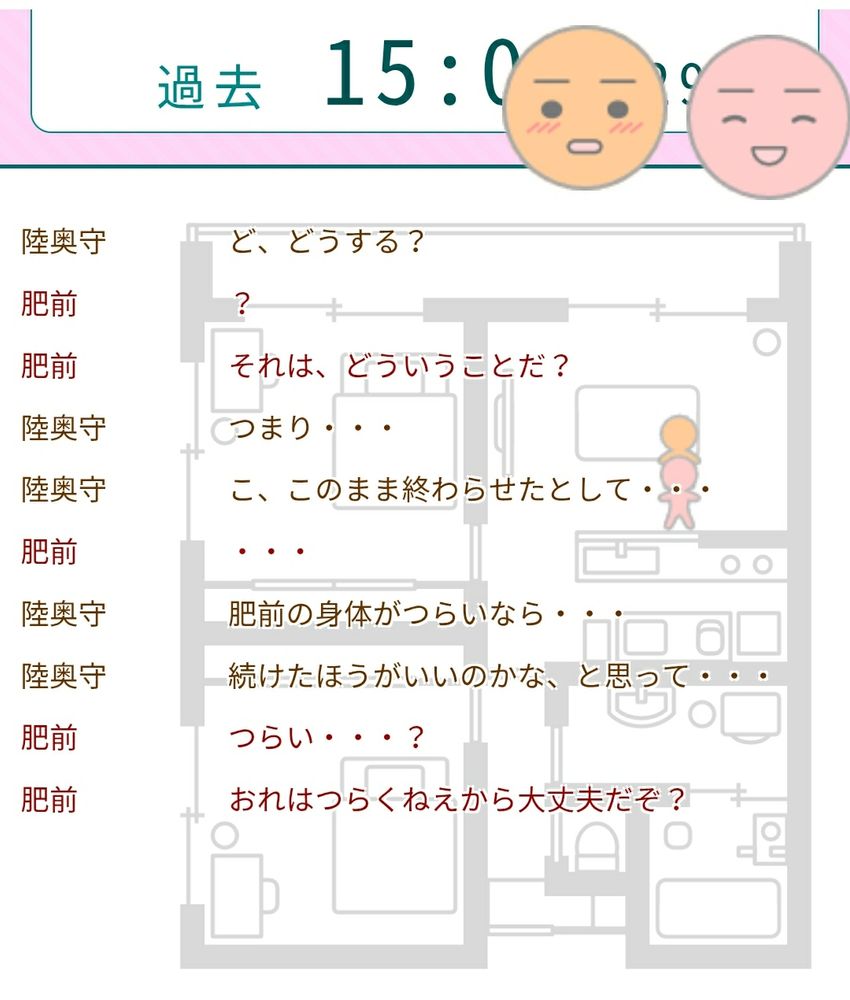Click the kitchen stove icon with two burners

(745, 562)
